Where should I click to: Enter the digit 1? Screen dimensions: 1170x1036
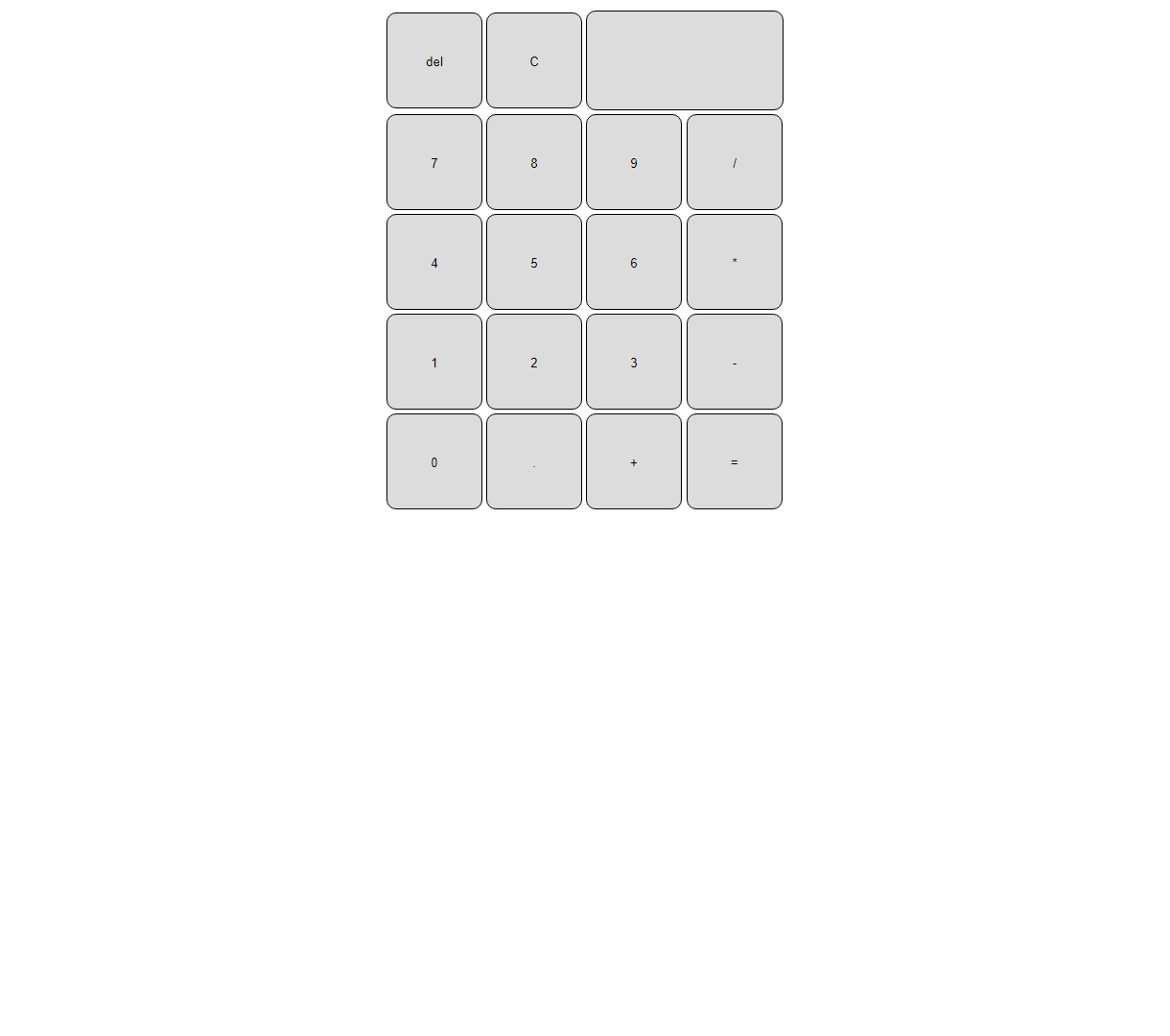click(434, 363)
